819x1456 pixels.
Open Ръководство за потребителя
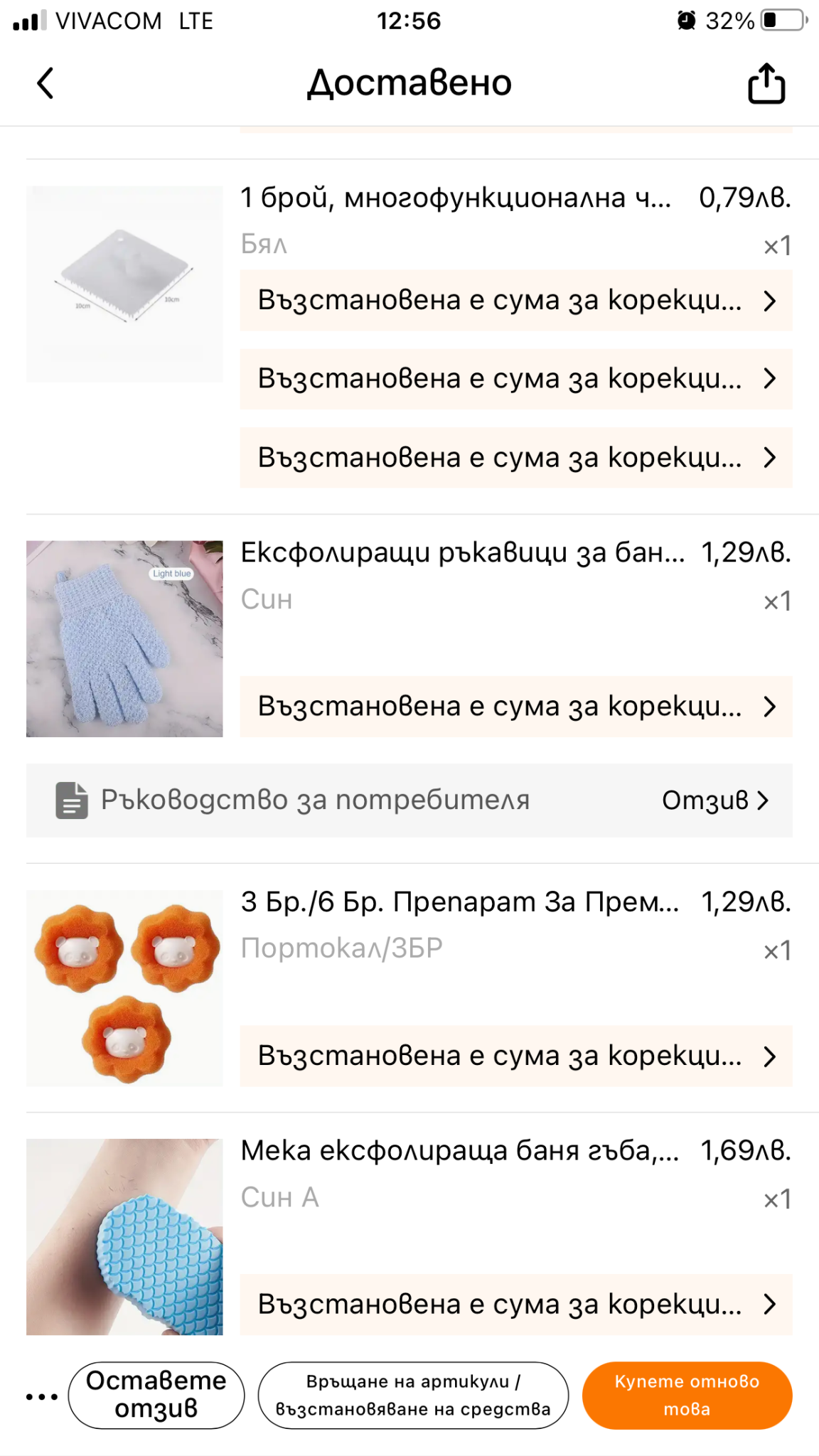click(315, 801)
